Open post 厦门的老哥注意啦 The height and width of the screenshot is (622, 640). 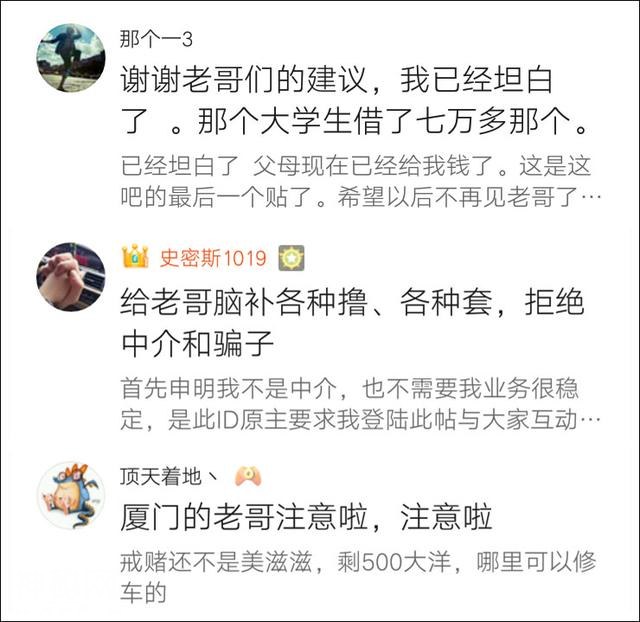point(306,518)
